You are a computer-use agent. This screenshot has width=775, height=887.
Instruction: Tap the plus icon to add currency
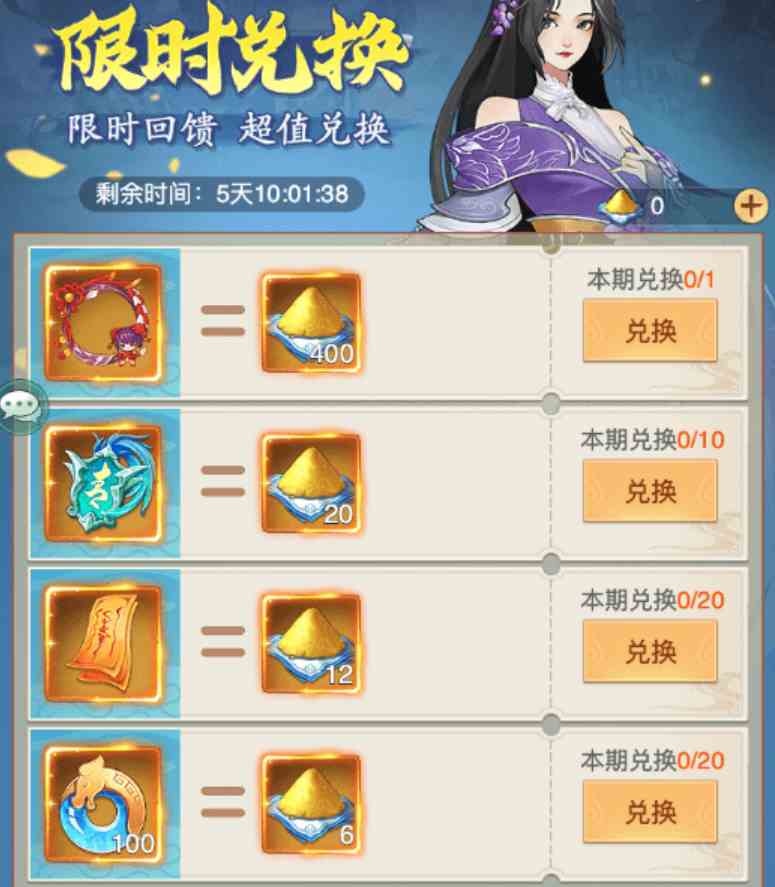click(750, 207)
